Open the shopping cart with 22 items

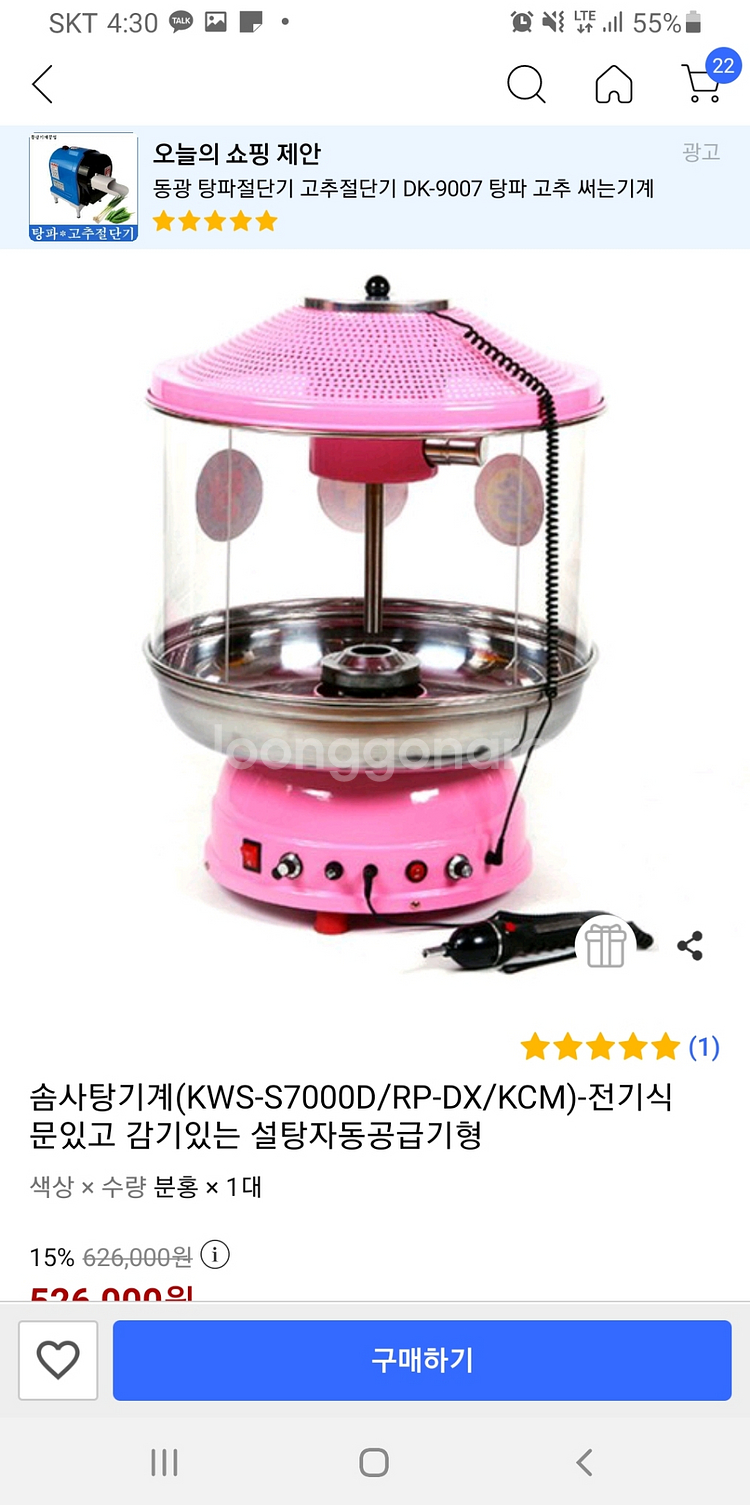click(x=706, y=80)
